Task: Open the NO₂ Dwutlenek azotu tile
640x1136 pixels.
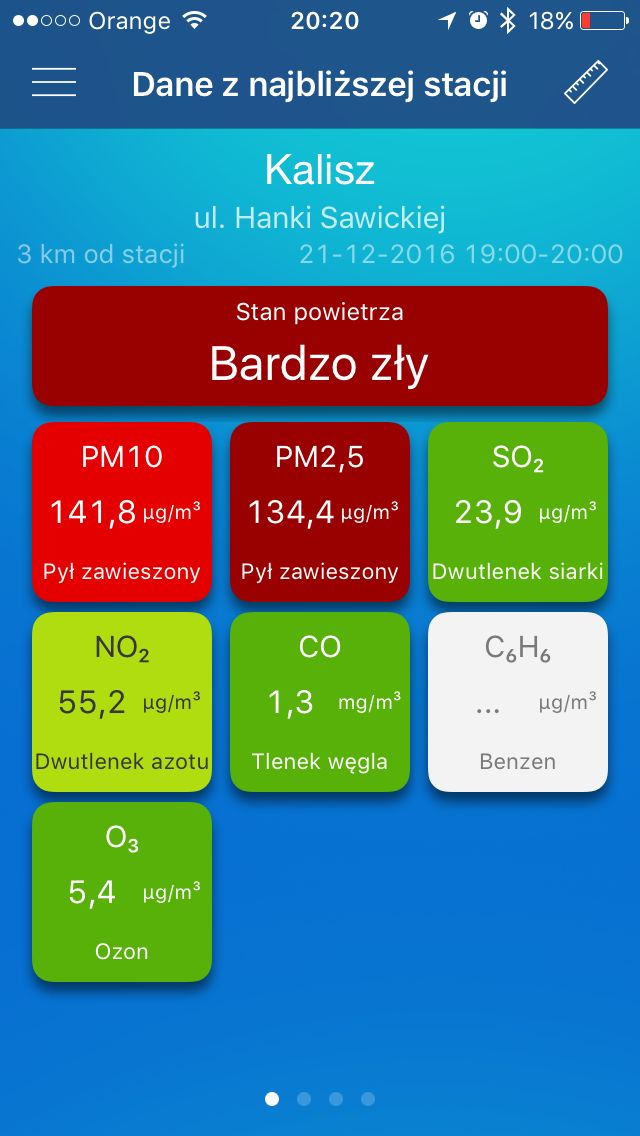Action: tap(122, 701)
